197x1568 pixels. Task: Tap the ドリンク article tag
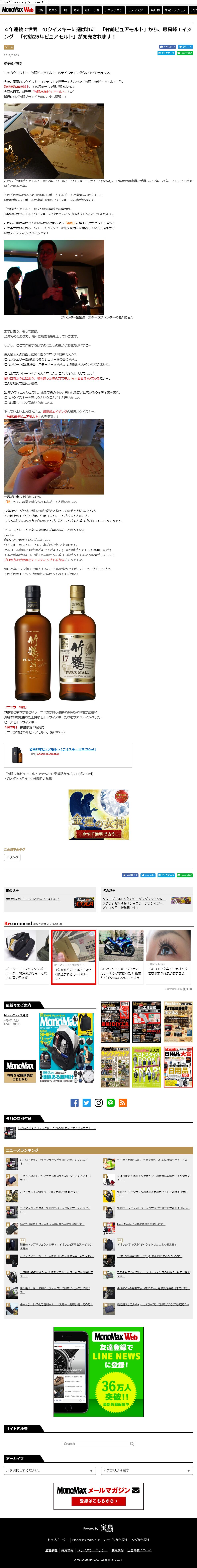point(12,857)
